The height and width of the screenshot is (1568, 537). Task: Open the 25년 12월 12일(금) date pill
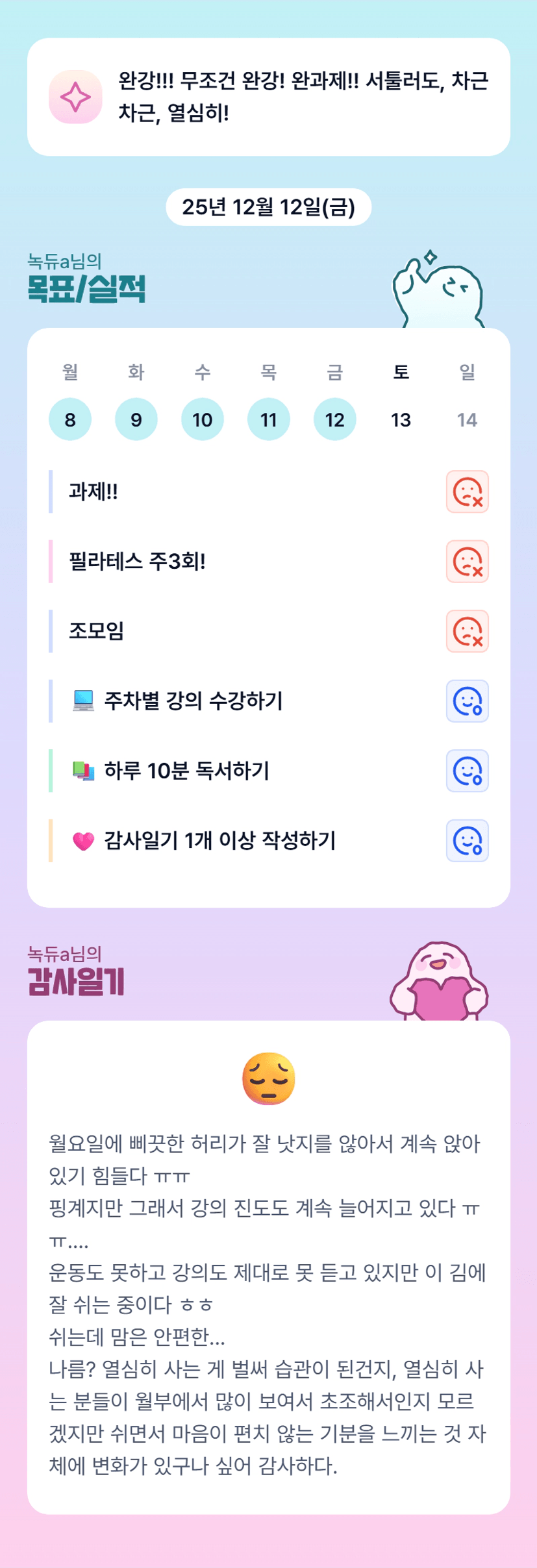pos(269,207)
